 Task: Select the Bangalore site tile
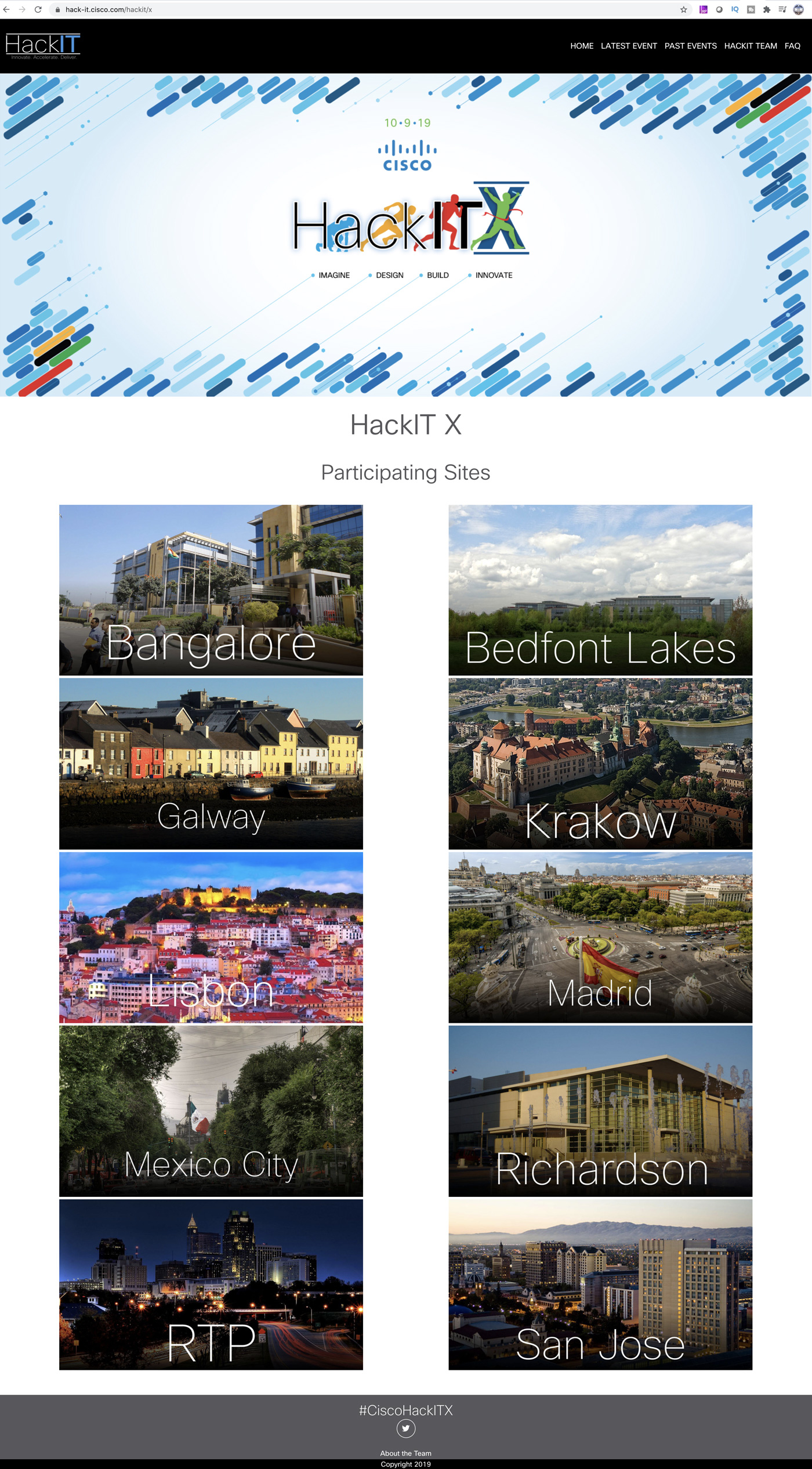[x=211, y=589]
